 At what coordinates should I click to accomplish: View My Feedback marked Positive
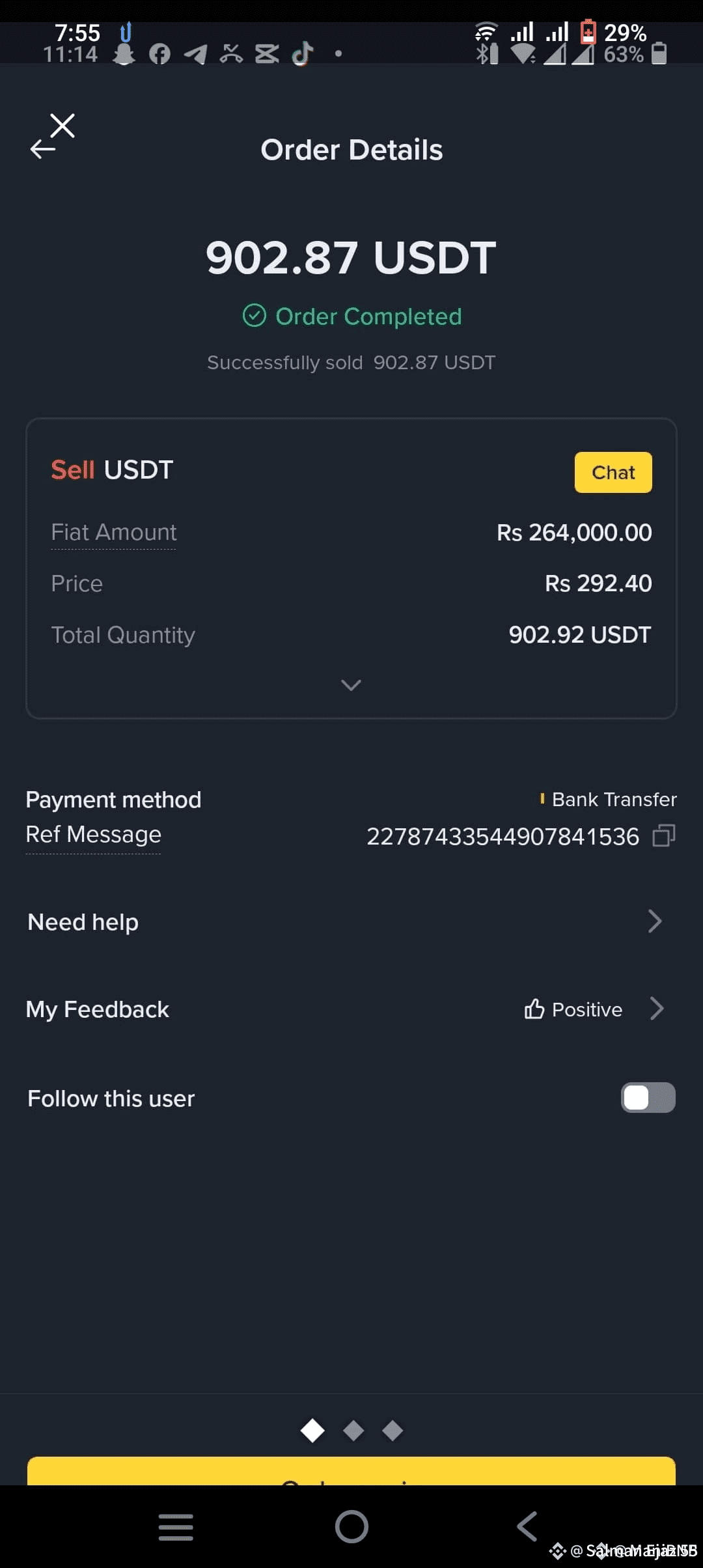592,1009
